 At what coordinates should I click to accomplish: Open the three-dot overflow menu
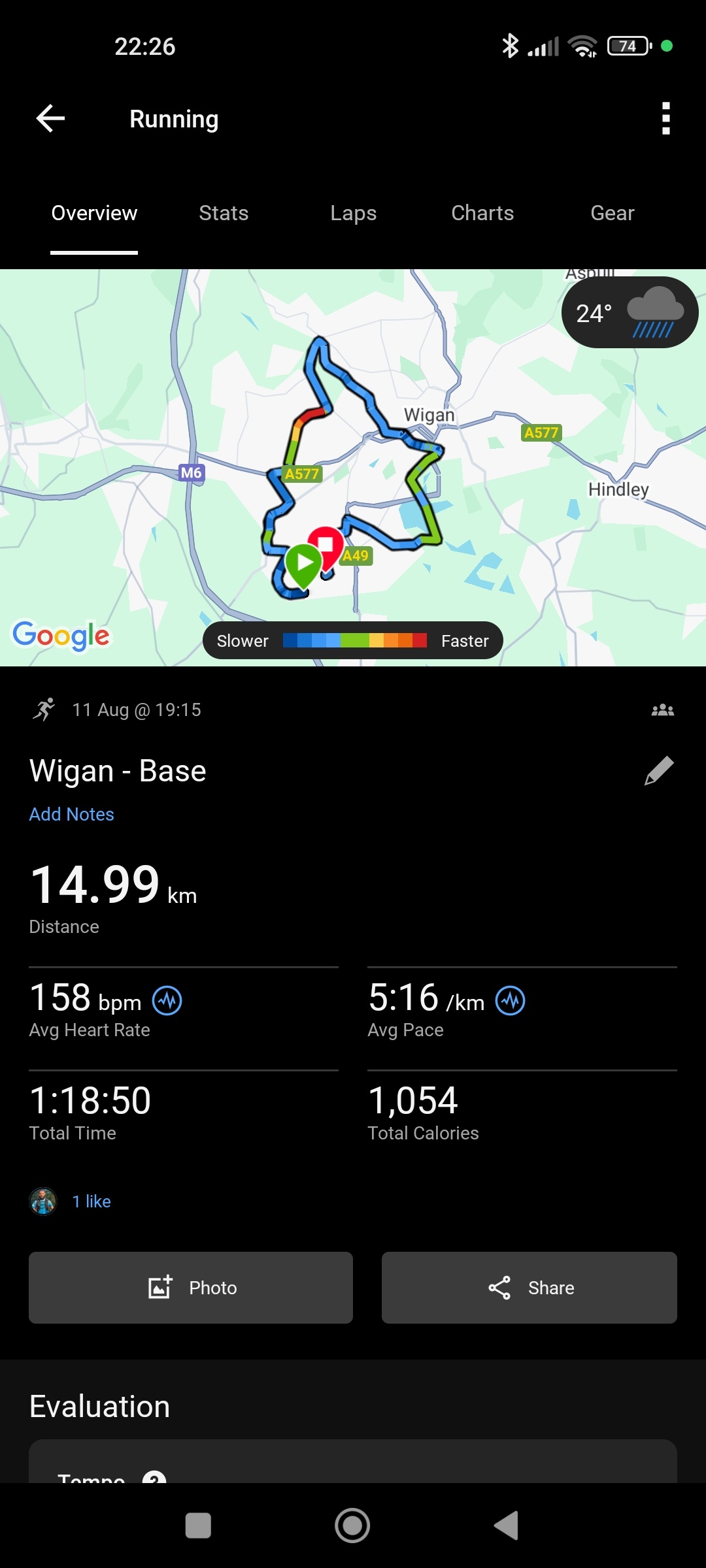point(665,118)
